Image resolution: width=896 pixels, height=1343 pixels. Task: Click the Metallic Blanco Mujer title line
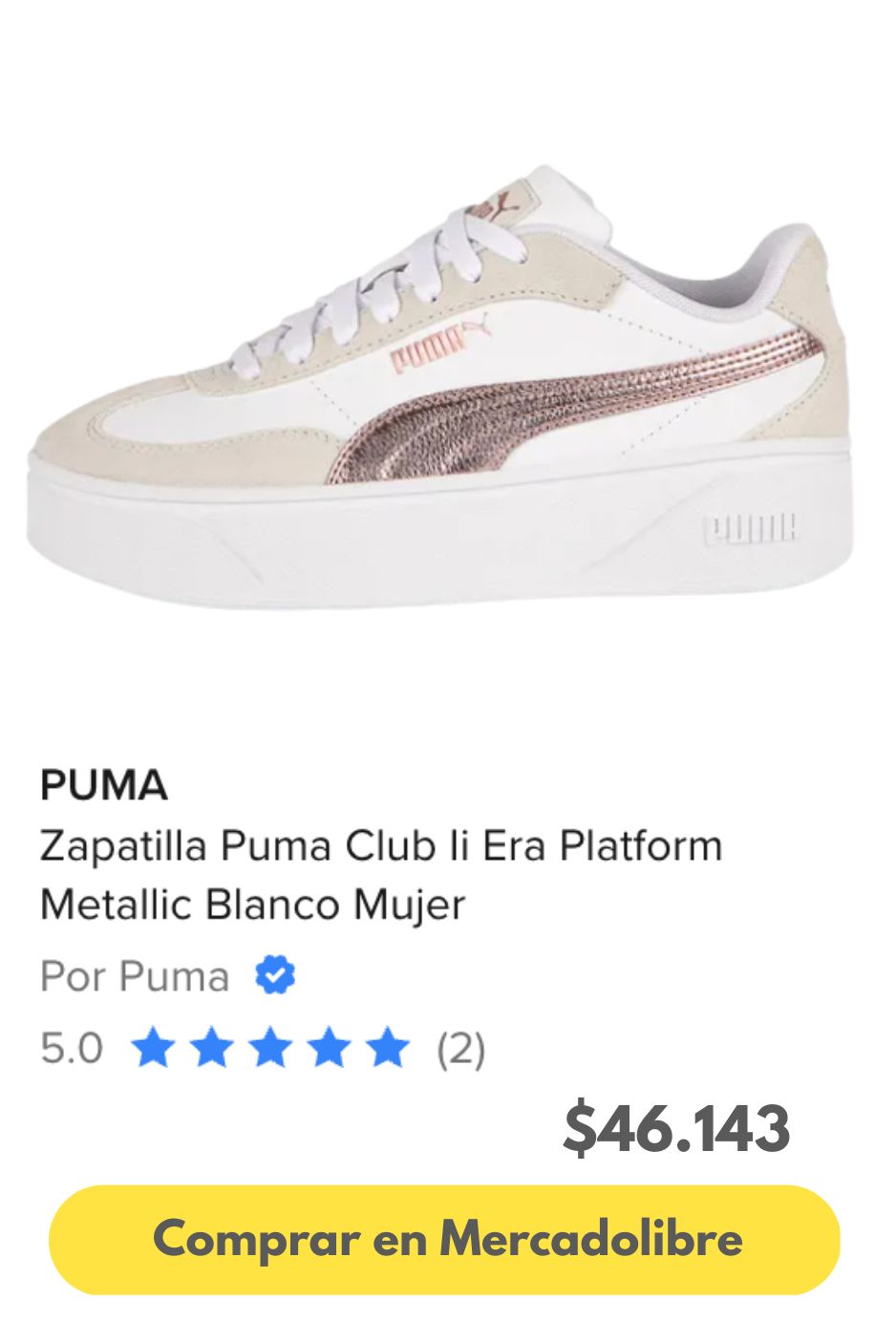click(252, 906)
